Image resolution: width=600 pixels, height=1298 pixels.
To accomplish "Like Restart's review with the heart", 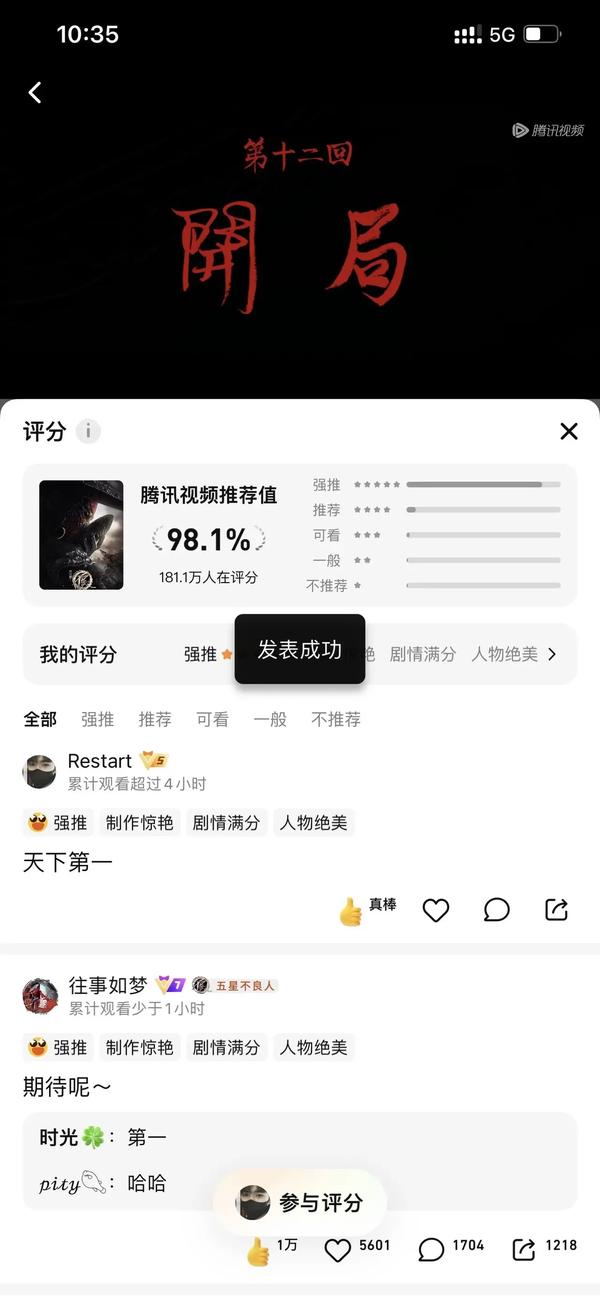I will click(x=436, y=910).
